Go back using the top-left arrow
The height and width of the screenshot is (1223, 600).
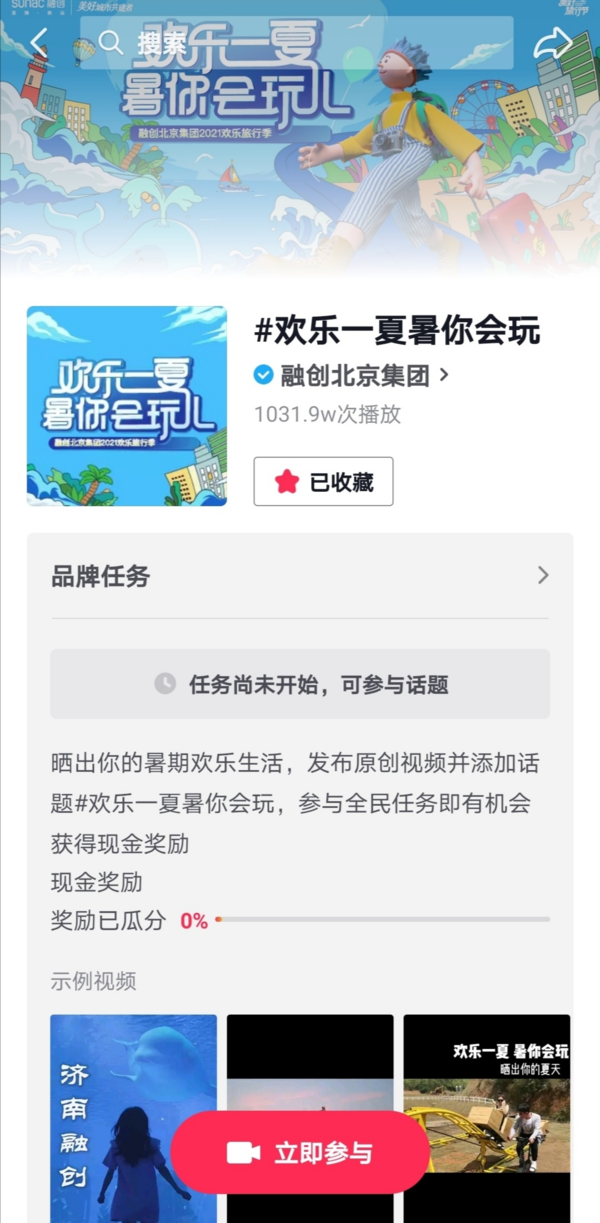pyautogui.click(x=39, y=43)
